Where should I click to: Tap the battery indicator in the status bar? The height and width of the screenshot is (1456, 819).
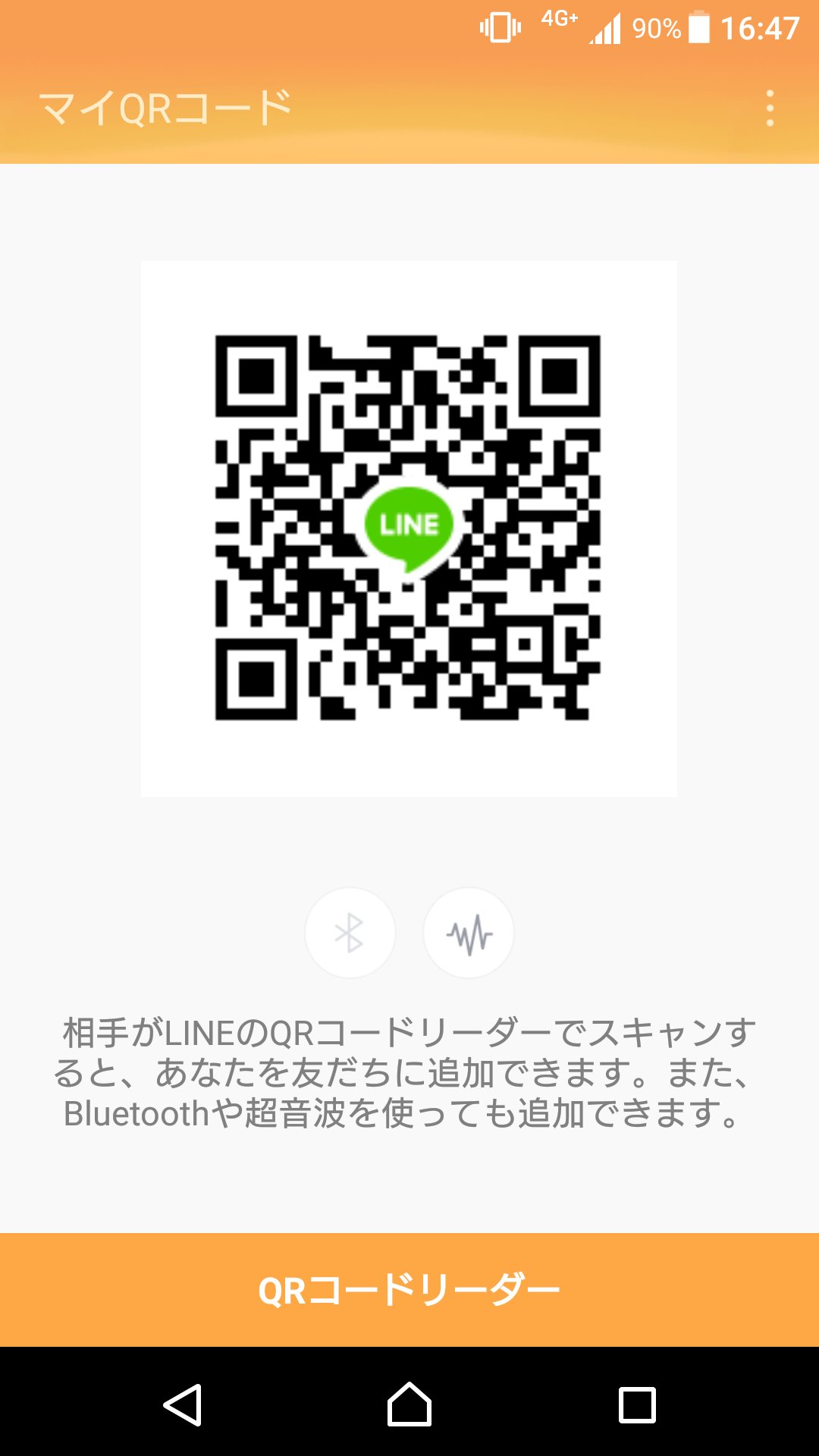pos(699,27)
